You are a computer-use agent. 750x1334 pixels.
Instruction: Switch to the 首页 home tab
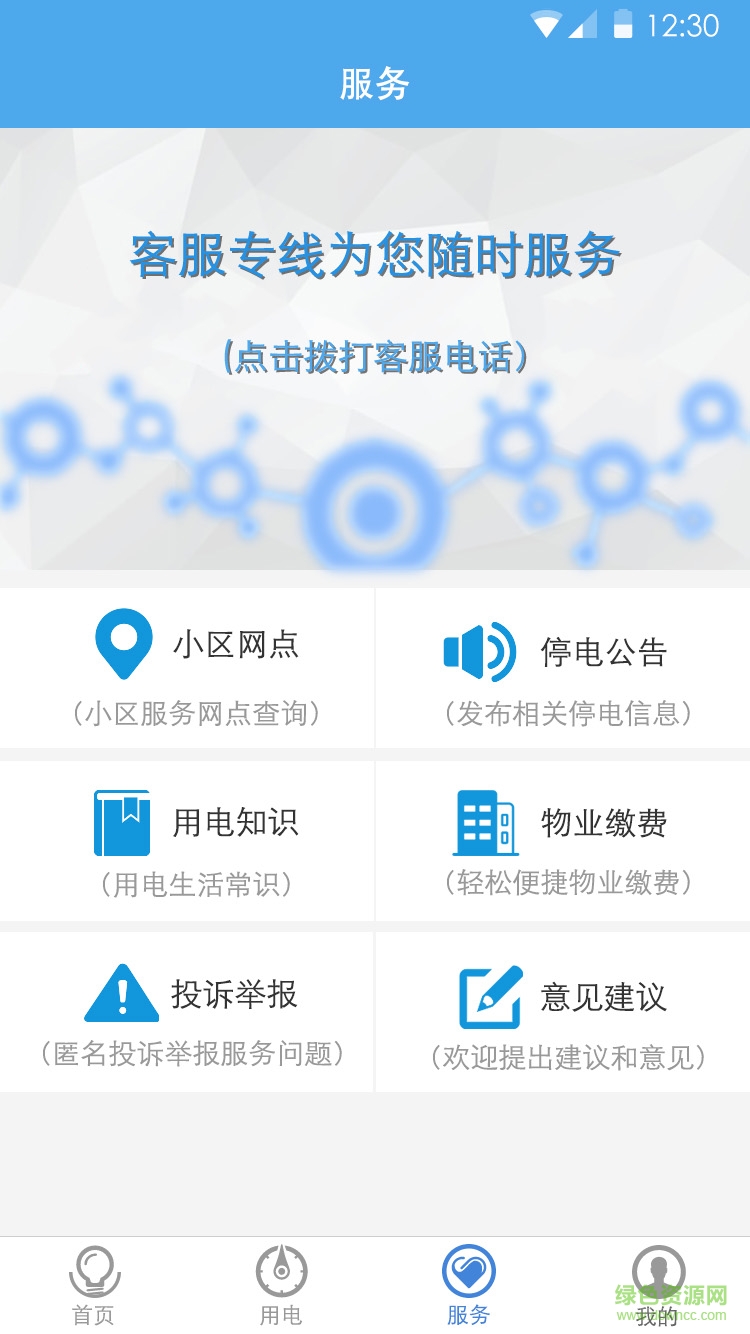[x=94, y=1286]
